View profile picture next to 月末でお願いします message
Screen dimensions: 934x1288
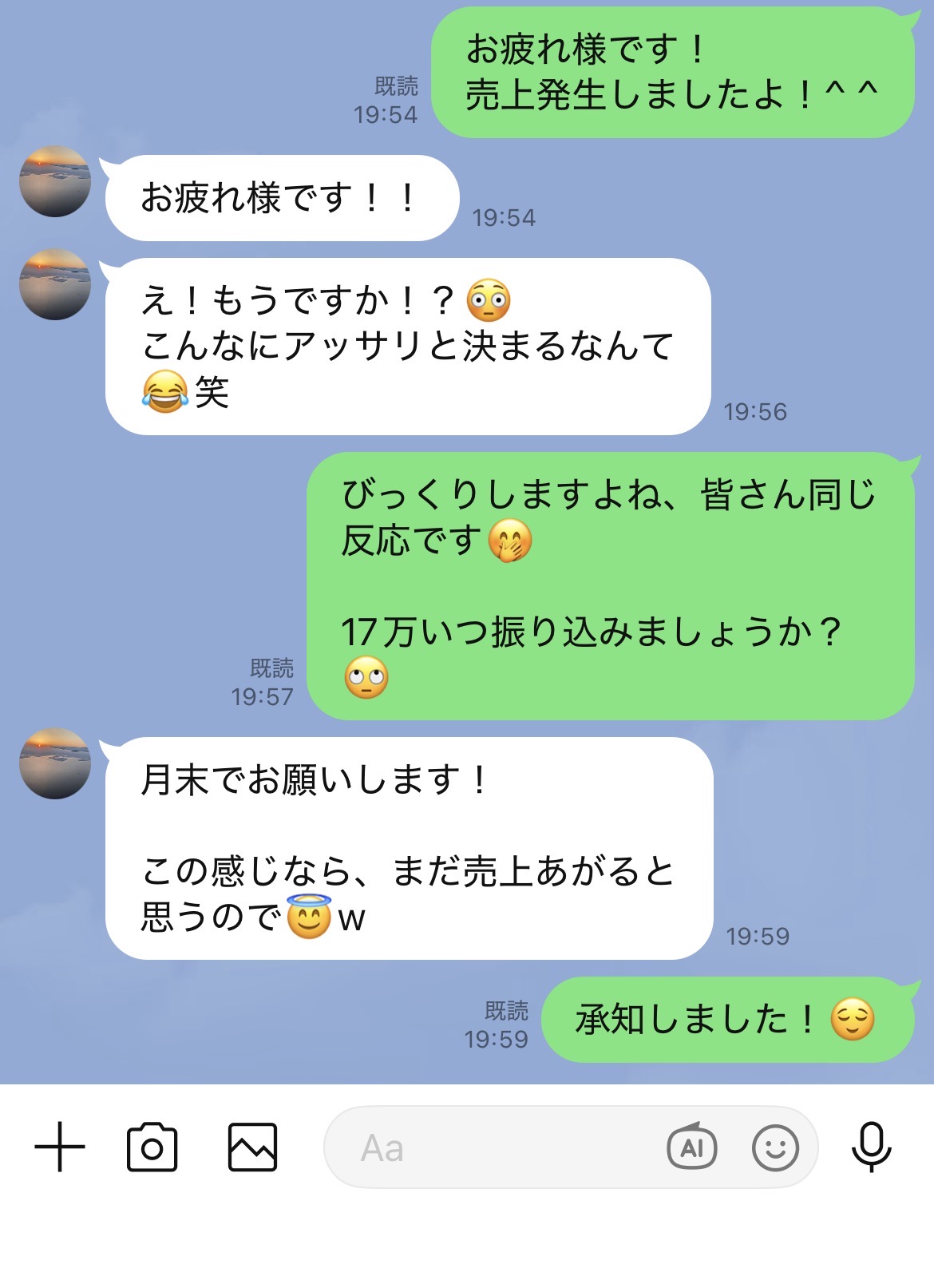point(55,763)
